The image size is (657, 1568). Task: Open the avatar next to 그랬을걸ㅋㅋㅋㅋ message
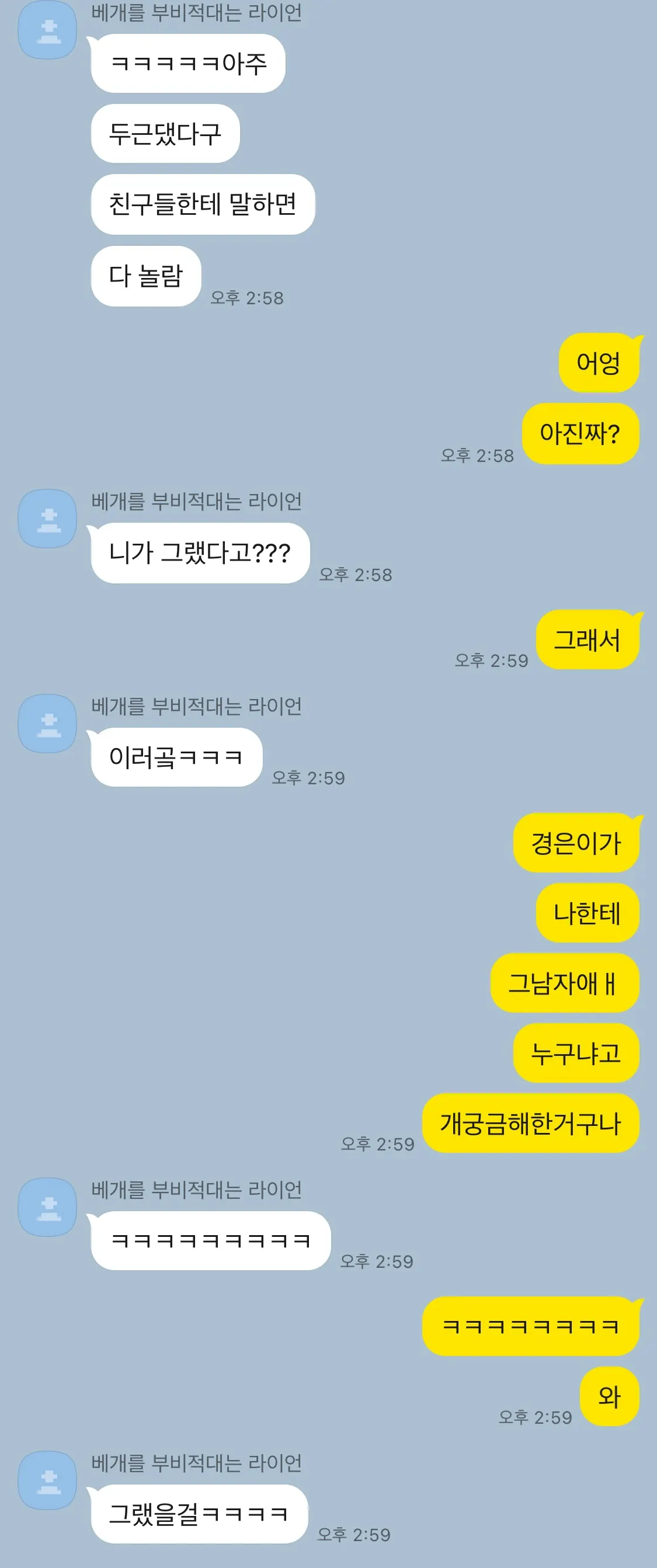point(47,1480)
